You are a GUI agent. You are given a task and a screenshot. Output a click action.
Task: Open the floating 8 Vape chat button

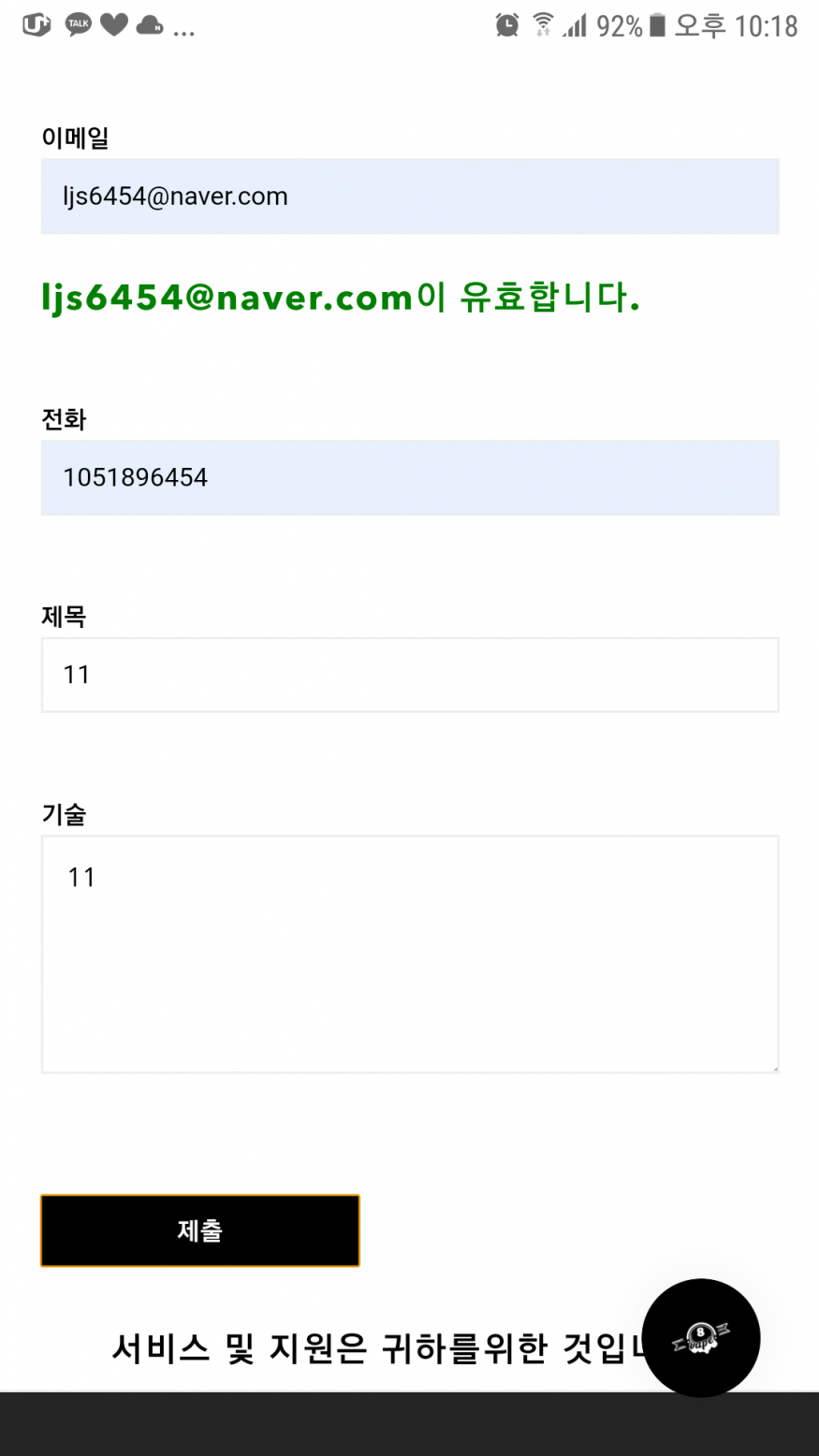click(701, 1338)
